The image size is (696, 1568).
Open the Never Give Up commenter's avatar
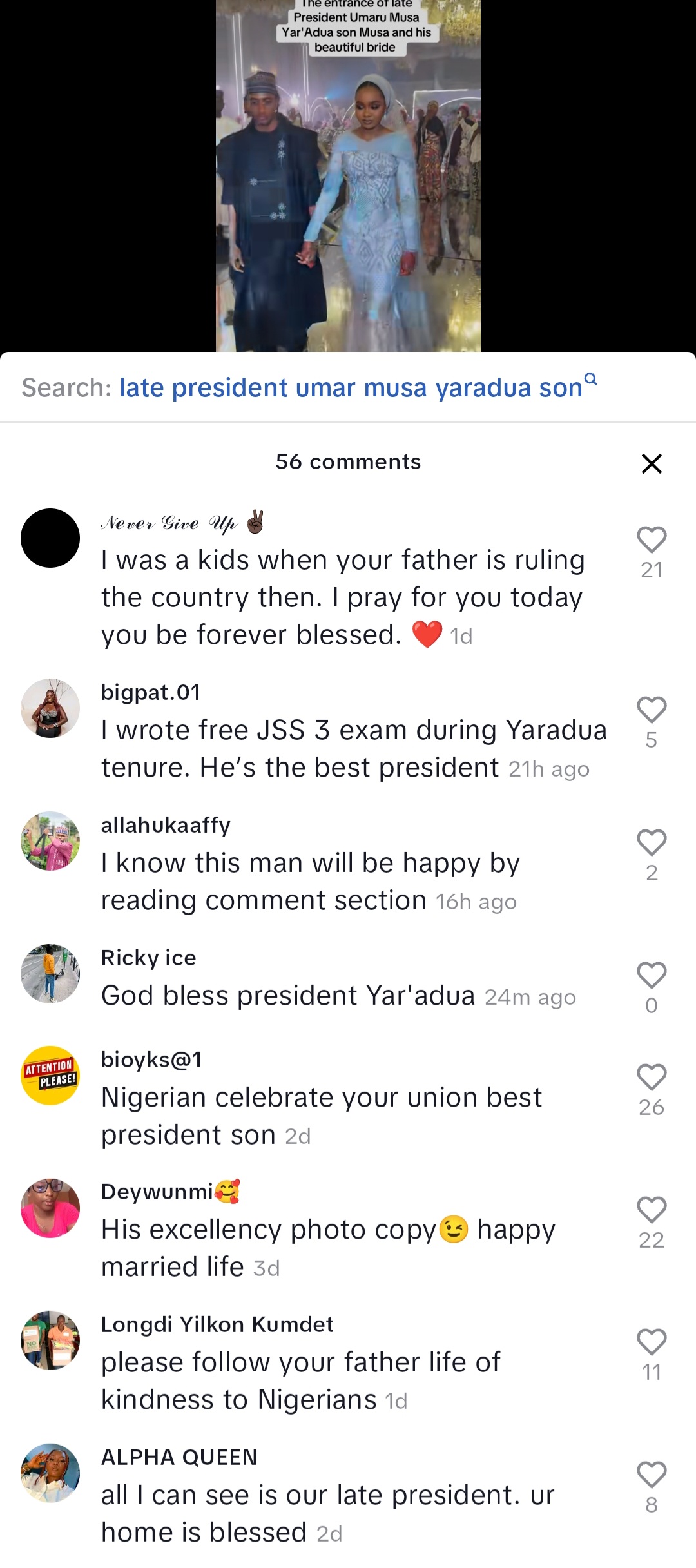point(50,538)
